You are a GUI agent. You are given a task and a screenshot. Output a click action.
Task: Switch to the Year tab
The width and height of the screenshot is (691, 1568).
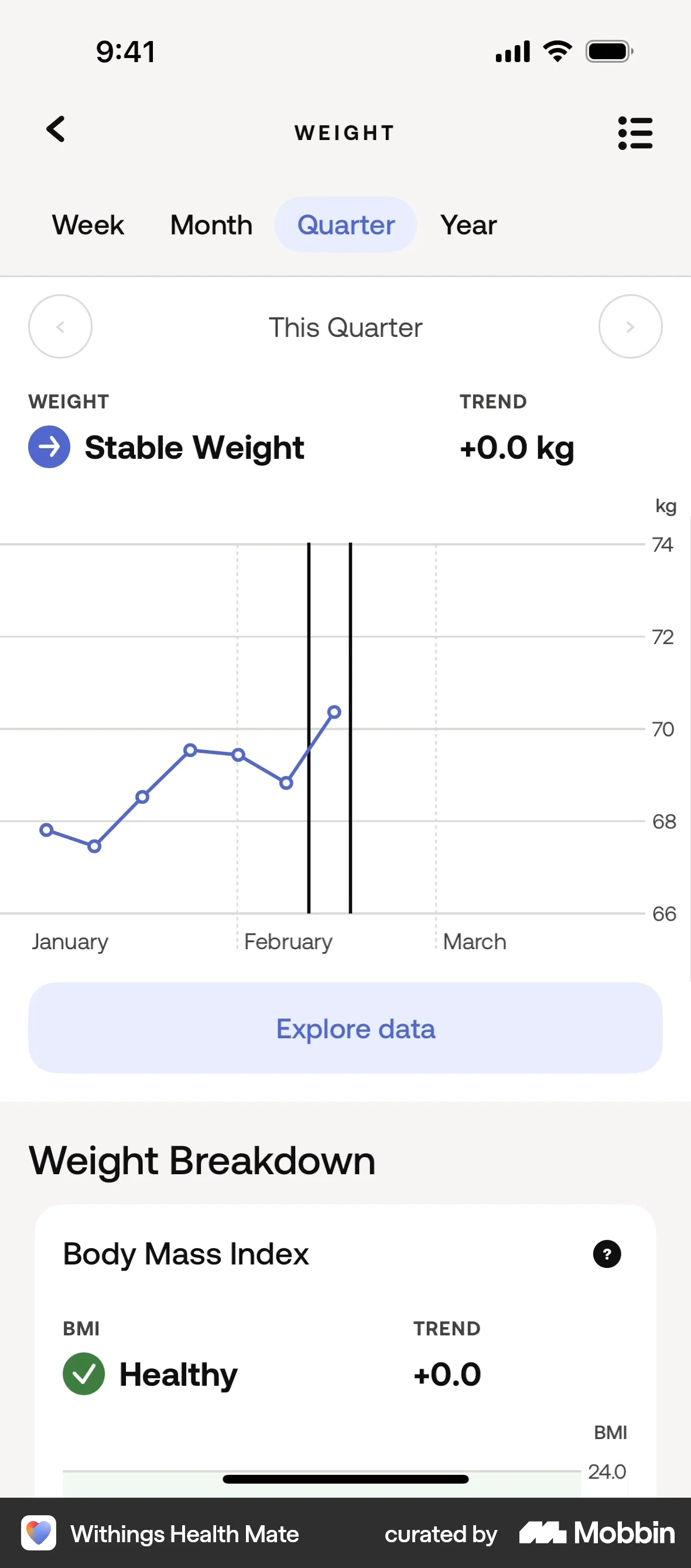468,225
